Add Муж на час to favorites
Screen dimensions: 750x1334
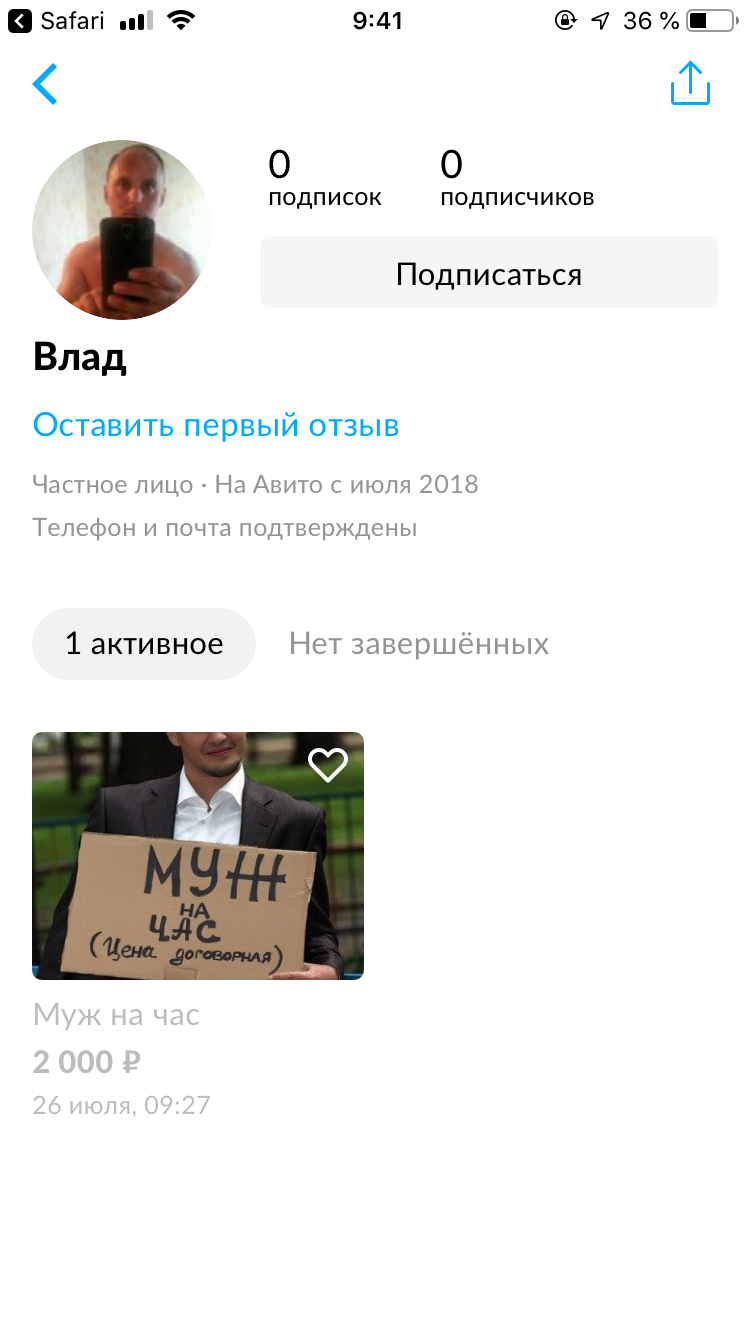[327, 766]
